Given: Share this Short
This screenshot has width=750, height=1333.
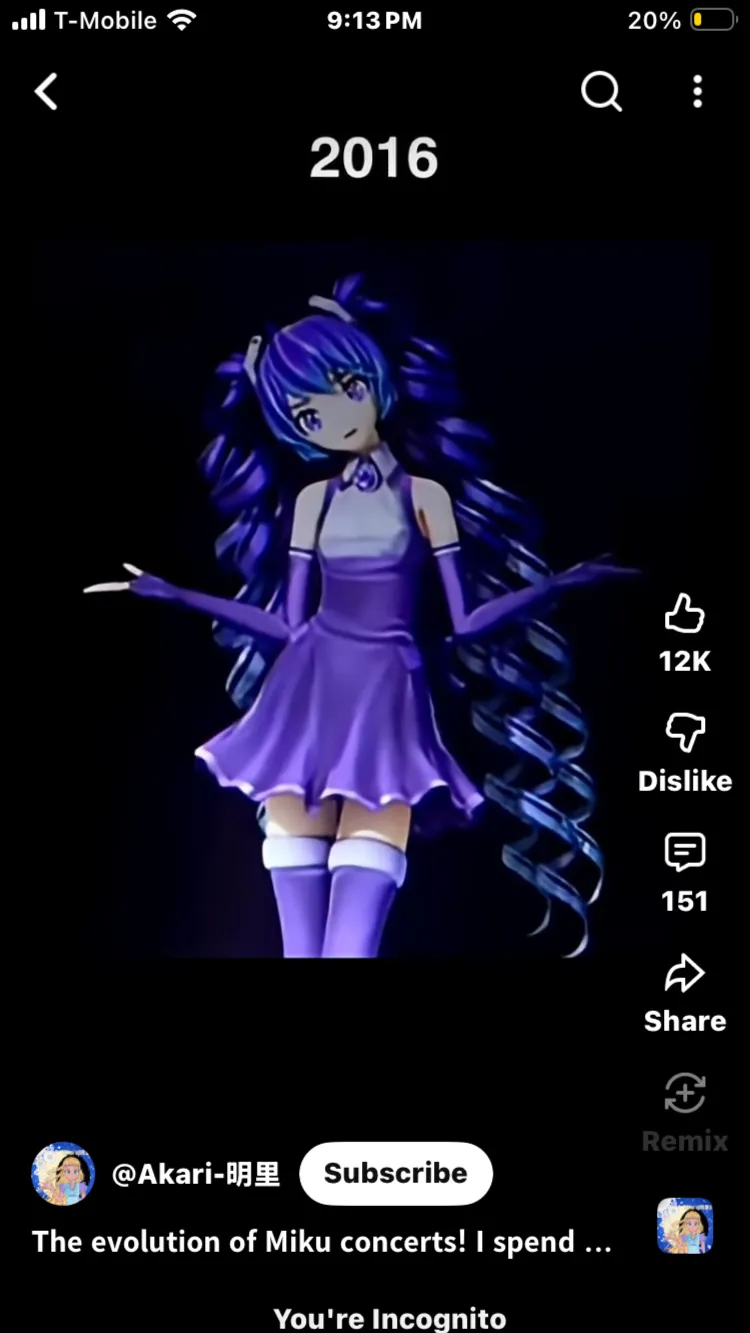Looking at the screenshot, I should 685,974.
